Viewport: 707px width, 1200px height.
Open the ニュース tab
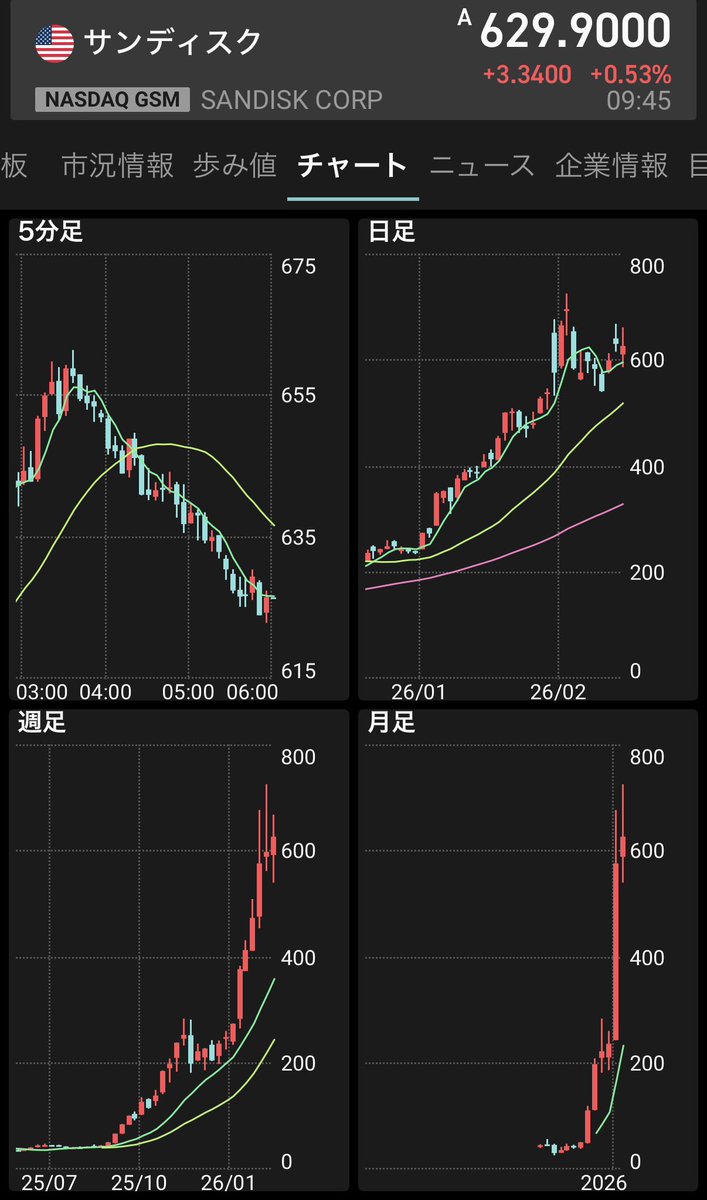click(x=482, y=166)
